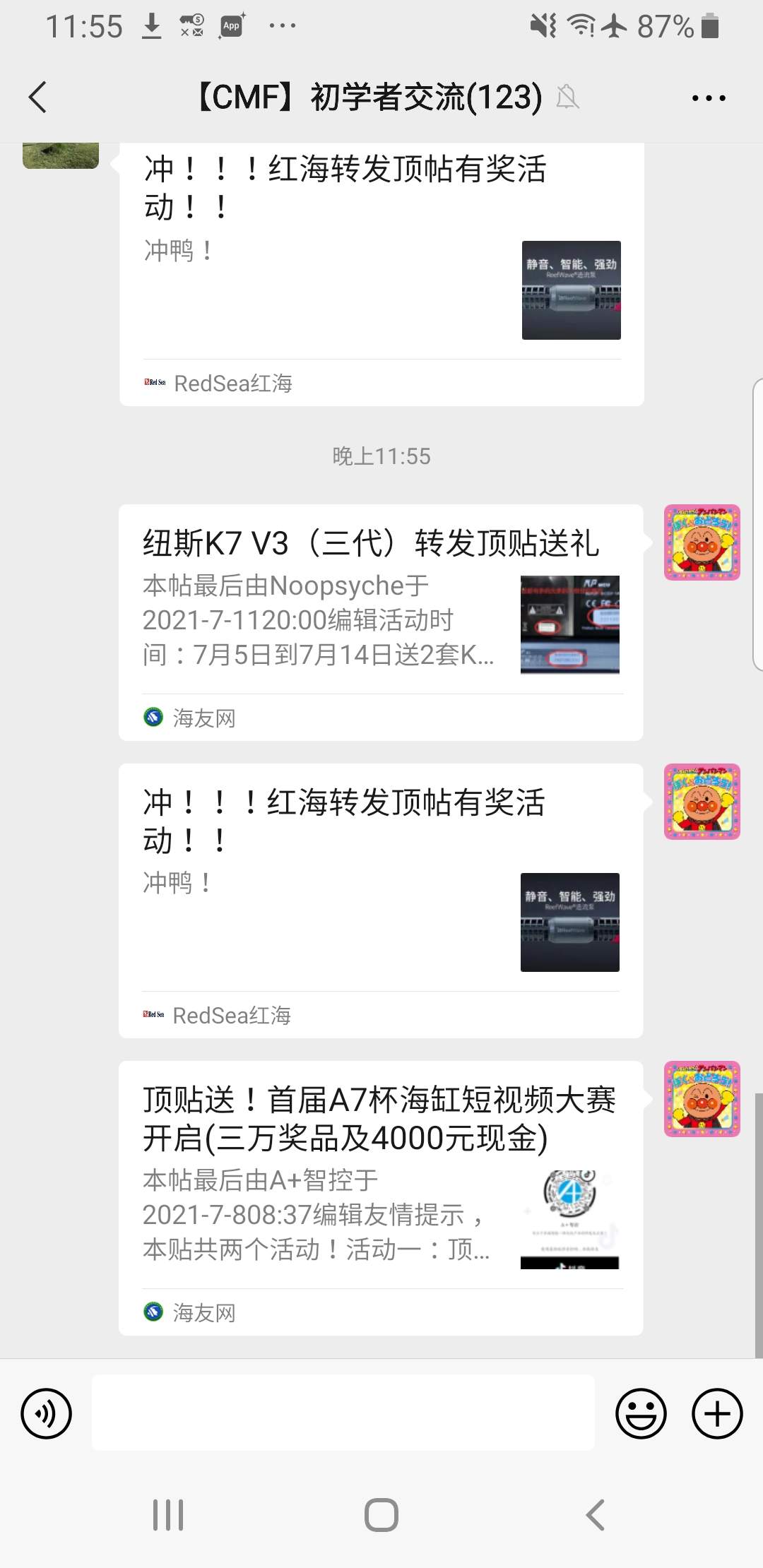Open the chat info three-dot menu

(708, 98)
